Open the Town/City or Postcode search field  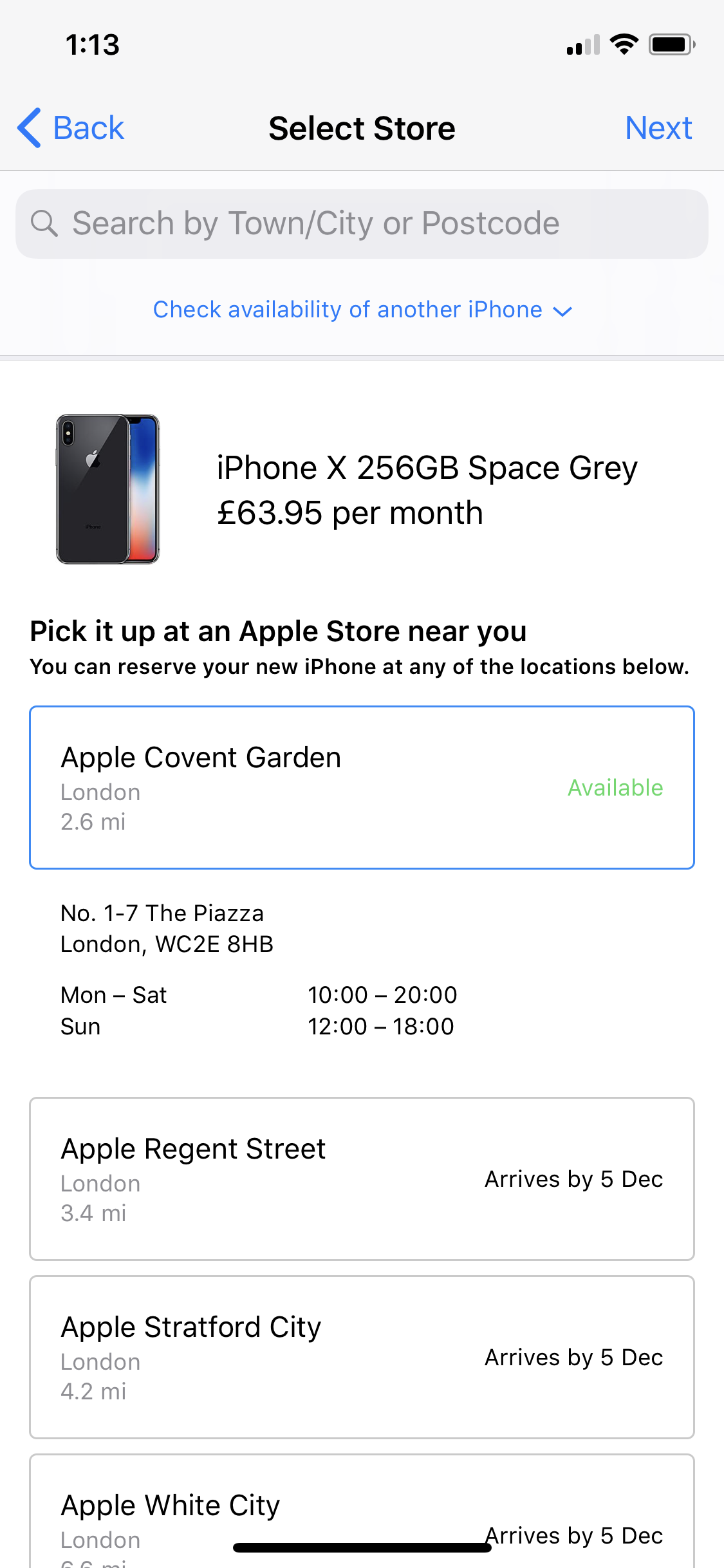tap(362, 224)
